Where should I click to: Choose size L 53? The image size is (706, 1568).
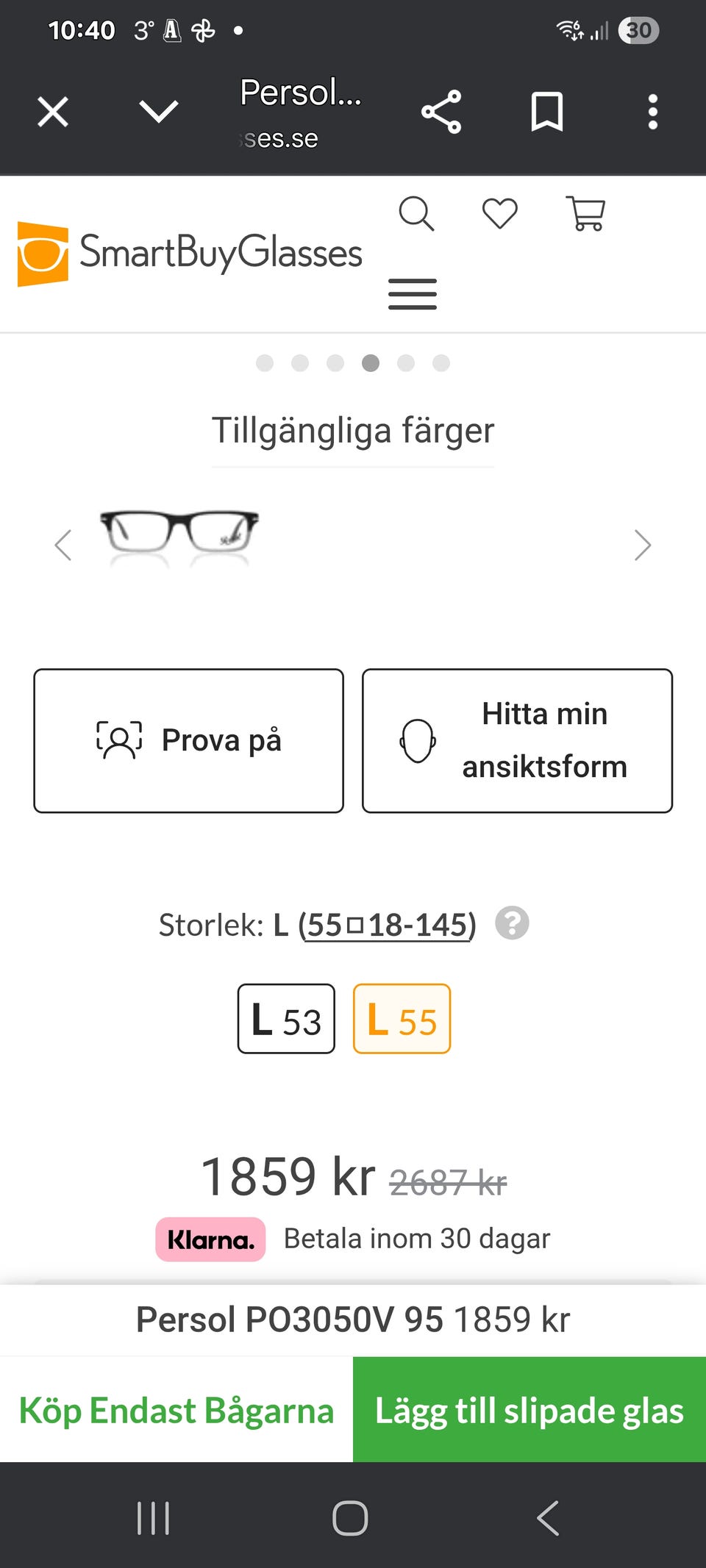point(286,1019)
